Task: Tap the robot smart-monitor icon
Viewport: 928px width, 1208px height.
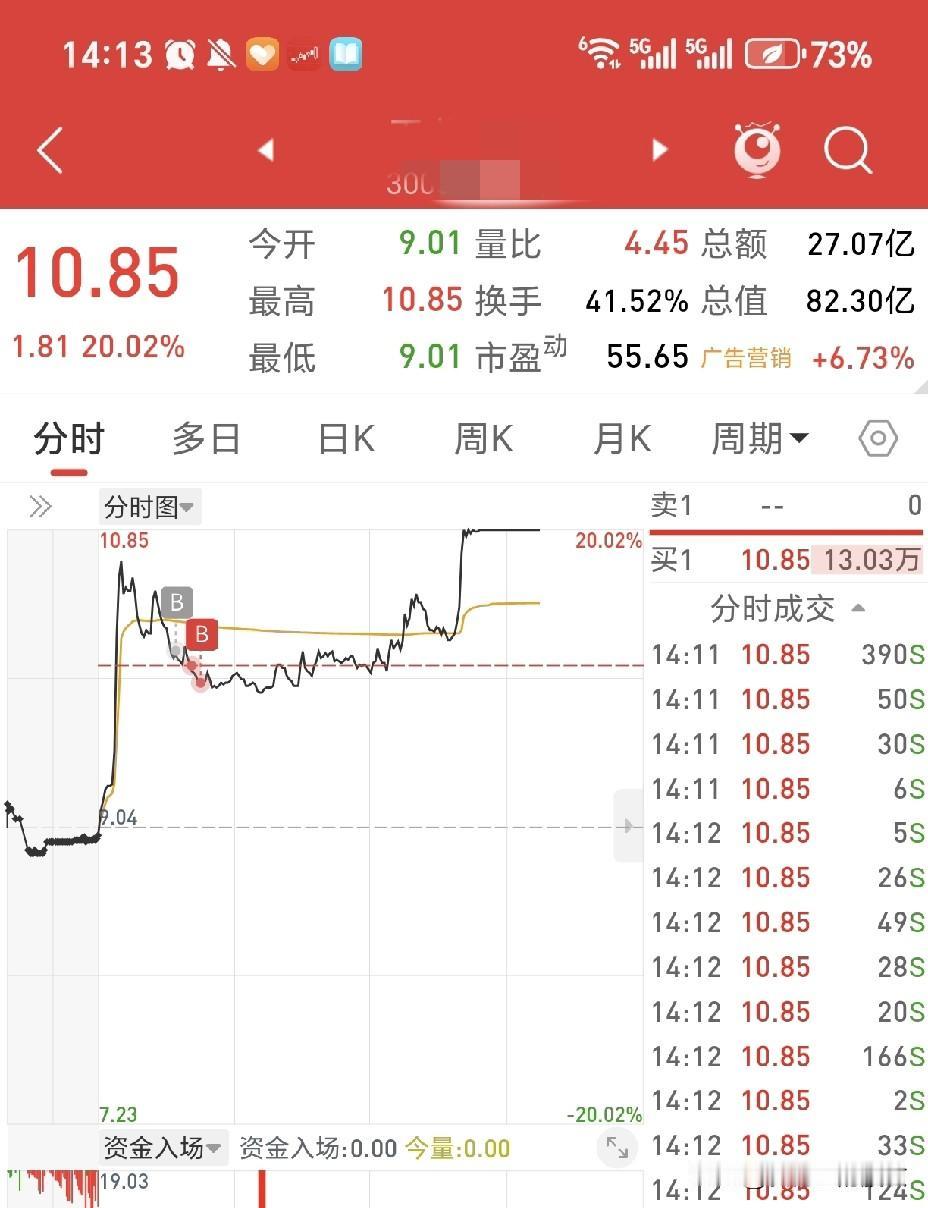Action: click(758, 150)
